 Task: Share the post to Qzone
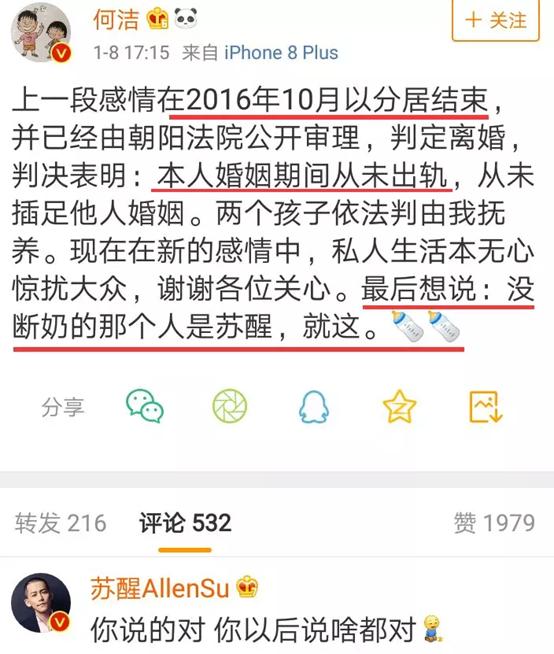tap(399, 406)
